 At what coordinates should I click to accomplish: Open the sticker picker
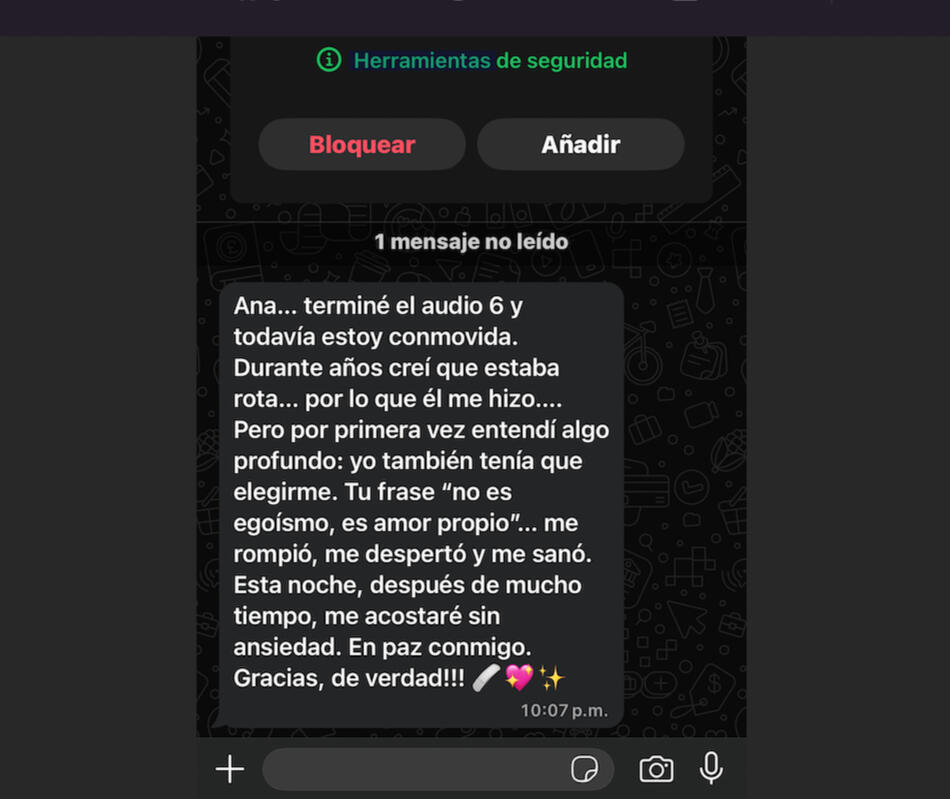click(x=585, y=769)
